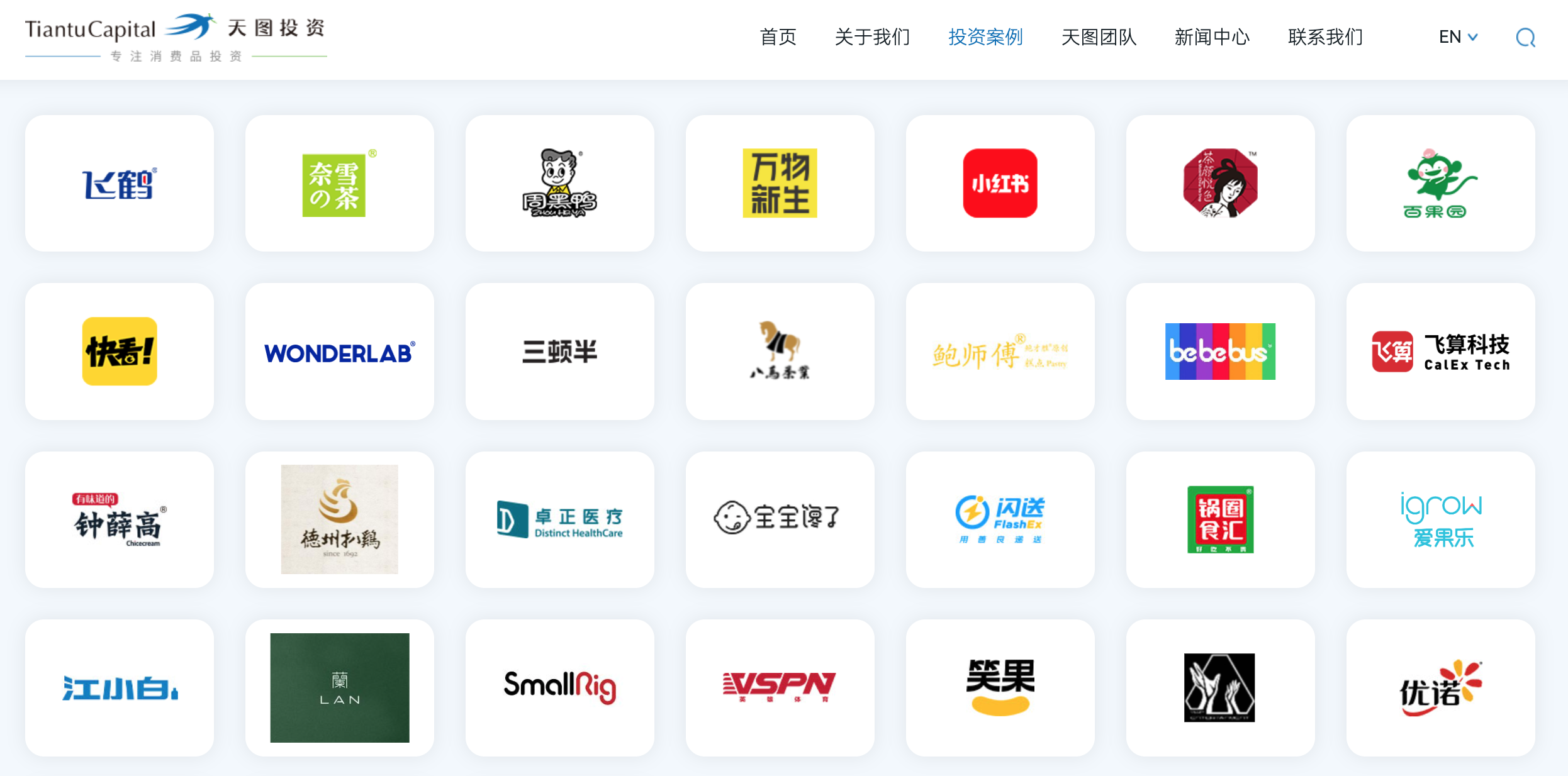The width and height of the screenshot is (1568, 776).
Task: Open the 三顿半 company tile
Action: tap(560, 352)
